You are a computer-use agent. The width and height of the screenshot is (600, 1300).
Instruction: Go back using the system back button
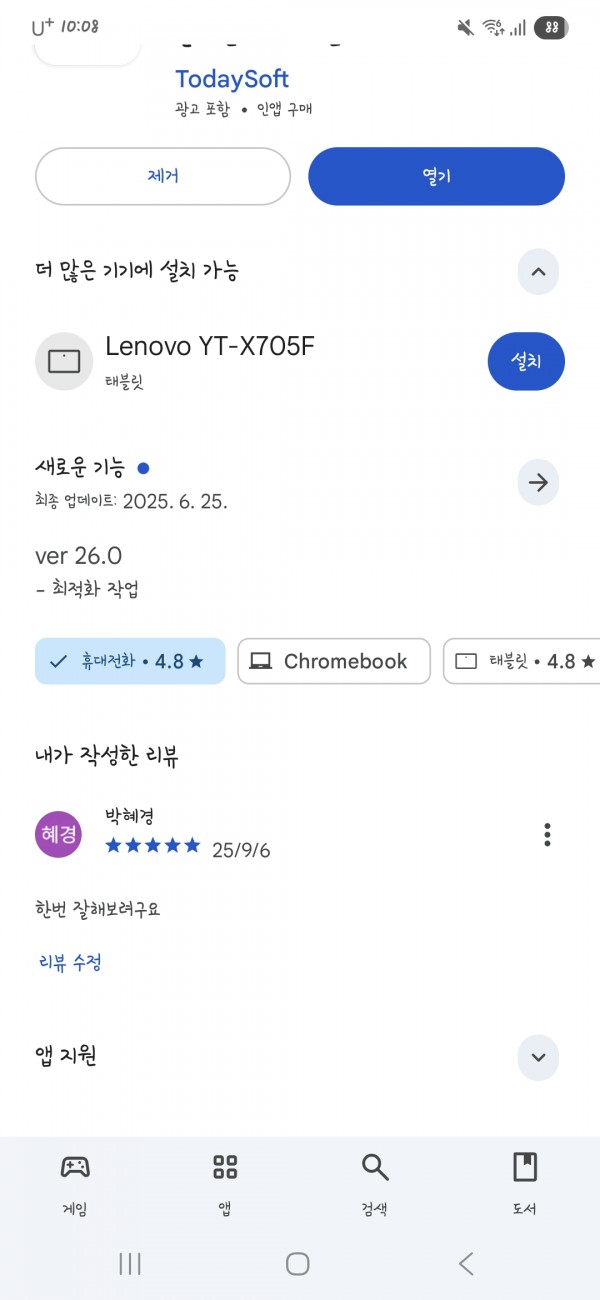click(466, 1263)
